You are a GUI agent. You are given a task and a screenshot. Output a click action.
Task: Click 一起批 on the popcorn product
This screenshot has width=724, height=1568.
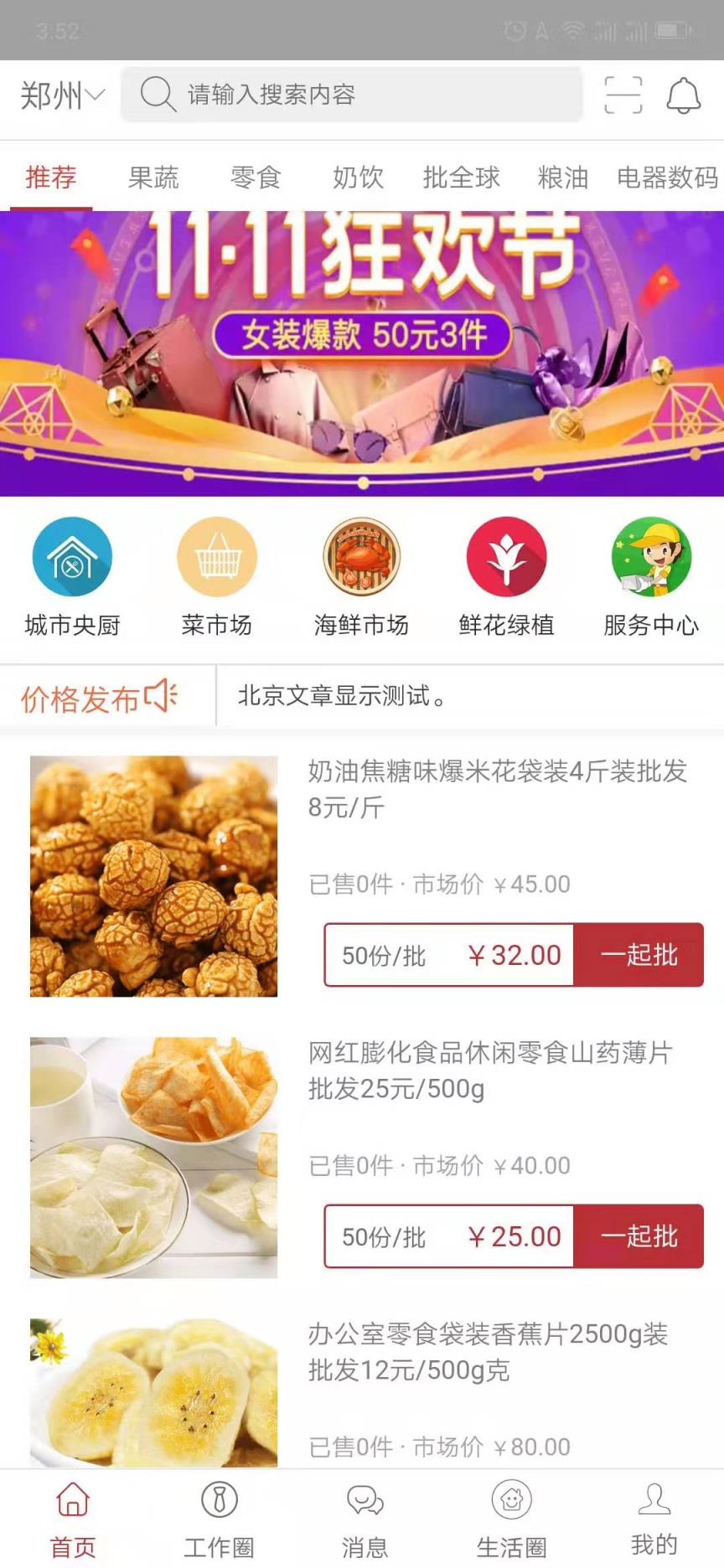pos(639,955)
